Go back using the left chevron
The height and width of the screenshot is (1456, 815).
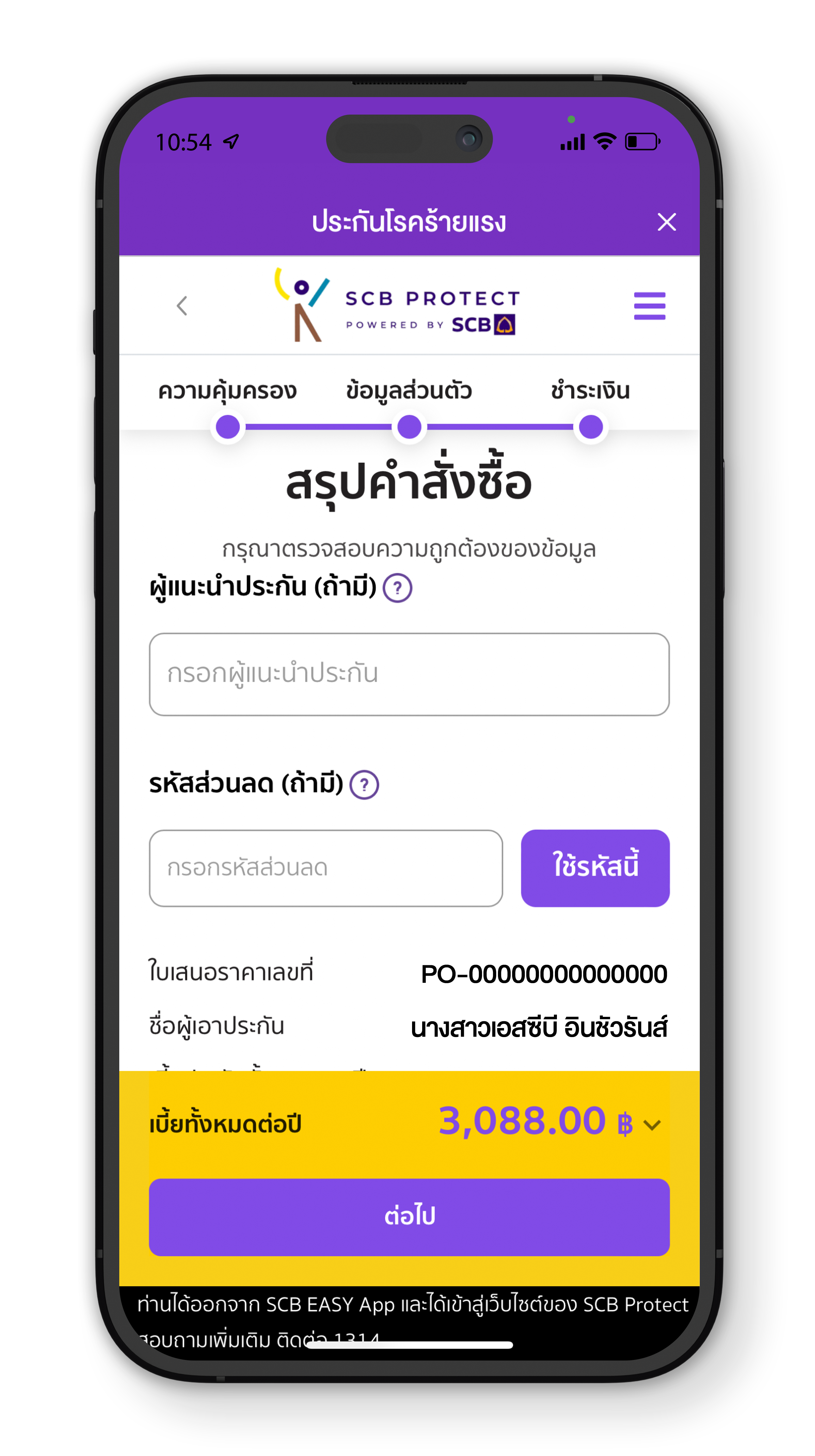[182, 306]
